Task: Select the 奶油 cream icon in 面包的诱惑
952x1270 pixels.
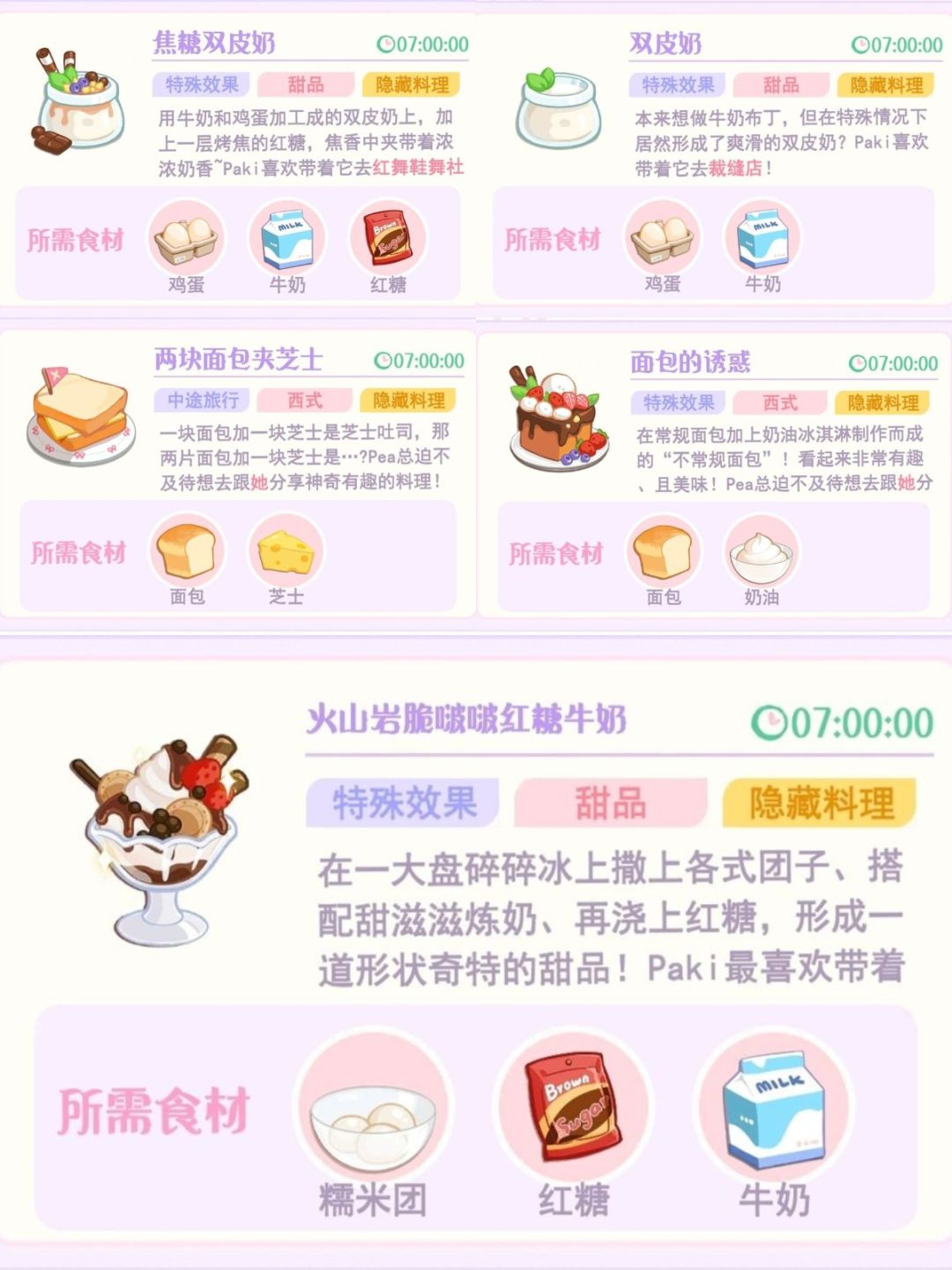Action: point(762,549)
